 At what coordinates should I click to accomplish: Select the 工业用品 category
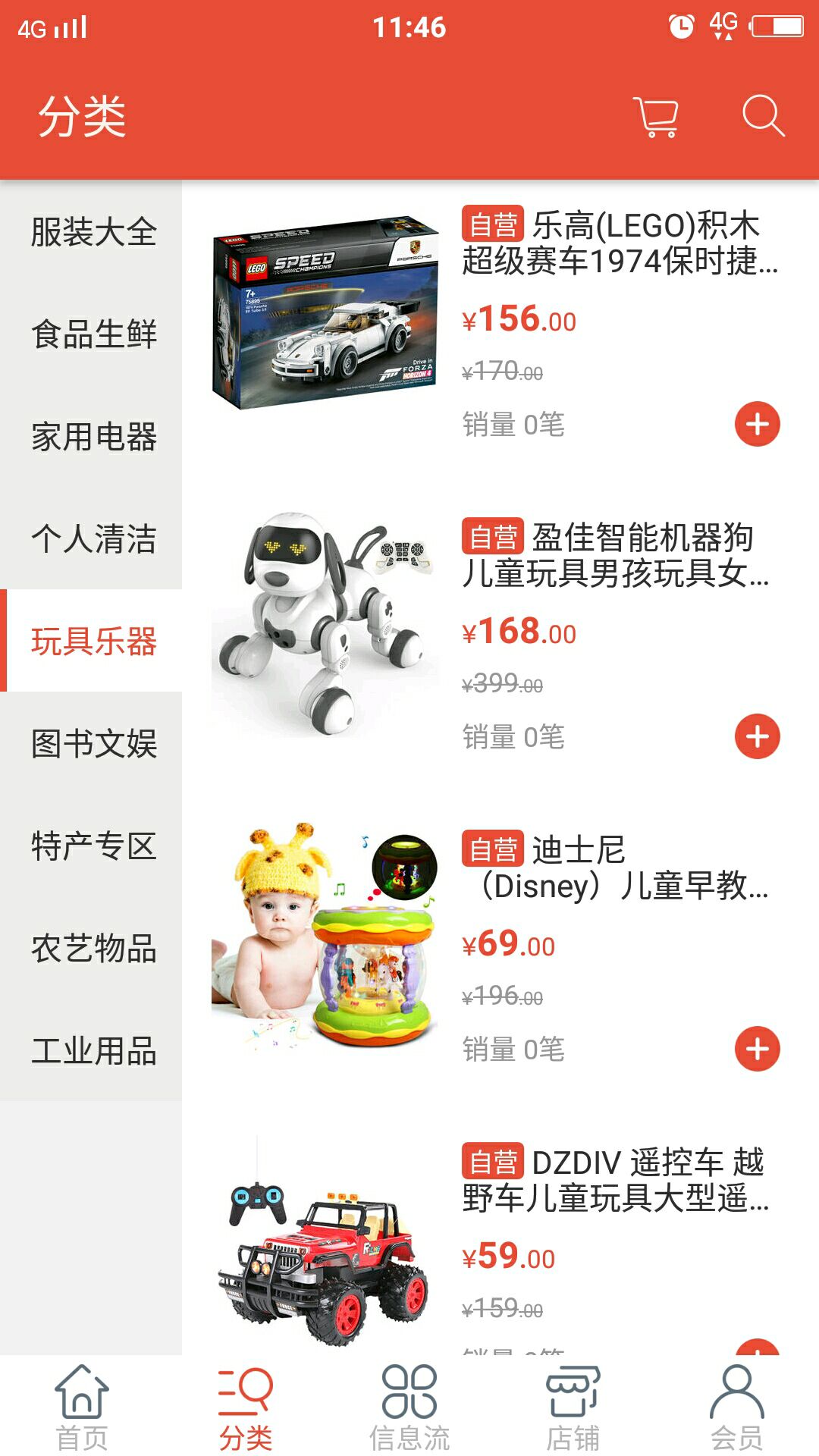pyautogui.click(x=93, y=1051)
